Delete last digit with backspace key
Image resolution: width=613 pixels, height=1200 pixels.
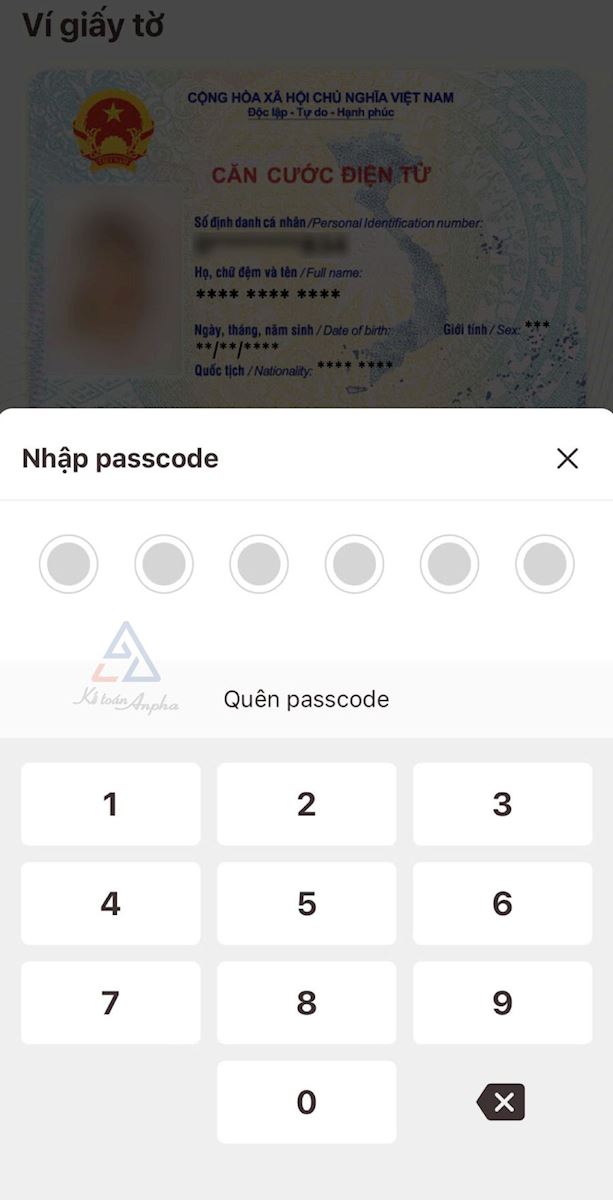(501, 1102)
